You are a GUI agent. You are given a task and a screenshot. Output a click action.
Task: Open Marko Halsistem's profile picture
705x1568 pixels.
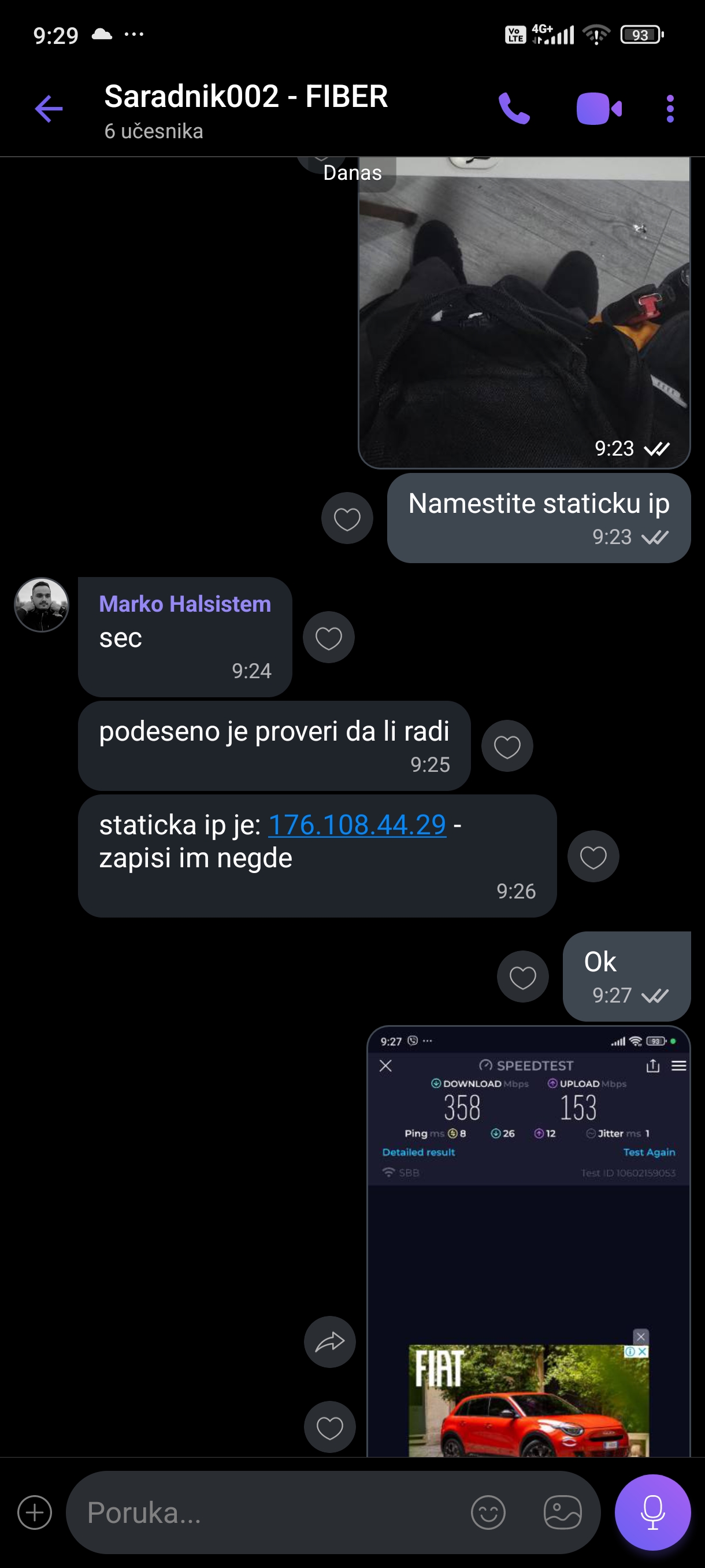42,604
